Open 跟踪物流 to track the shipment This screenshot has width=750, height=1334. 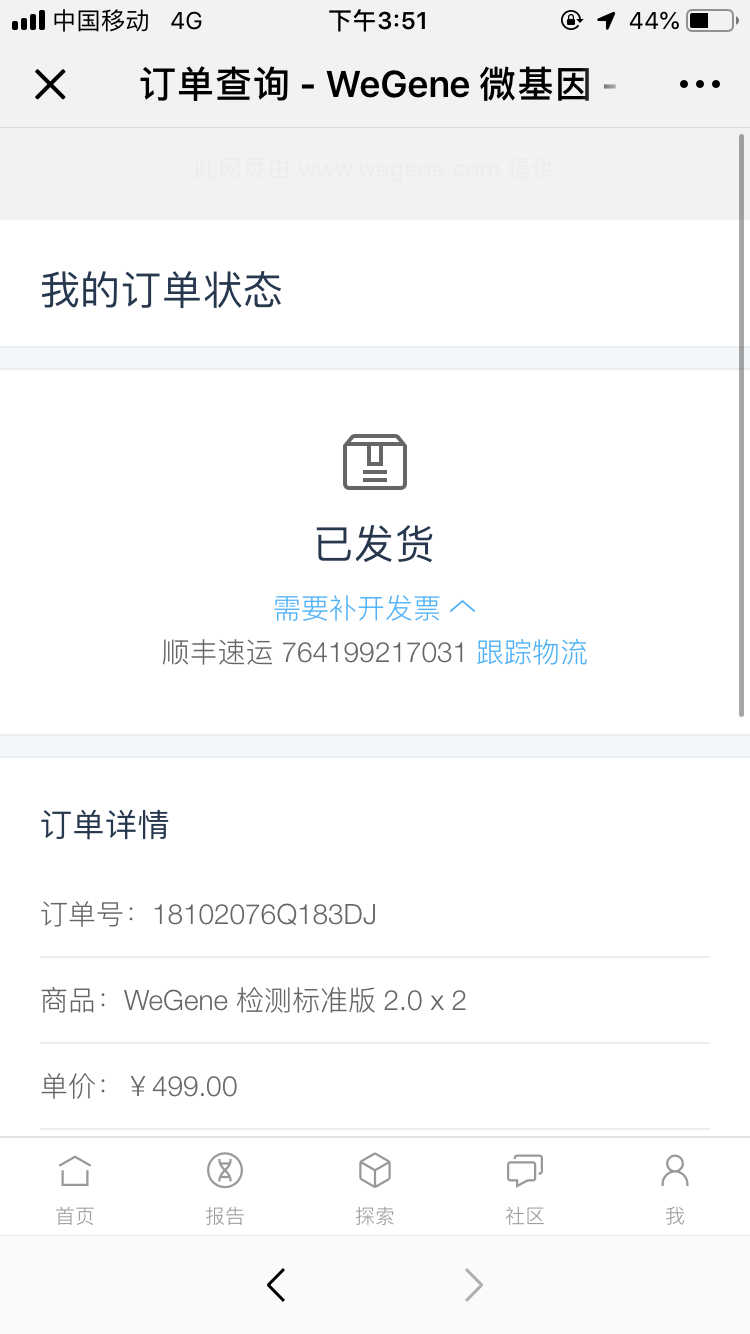click(x=532, y=653)
